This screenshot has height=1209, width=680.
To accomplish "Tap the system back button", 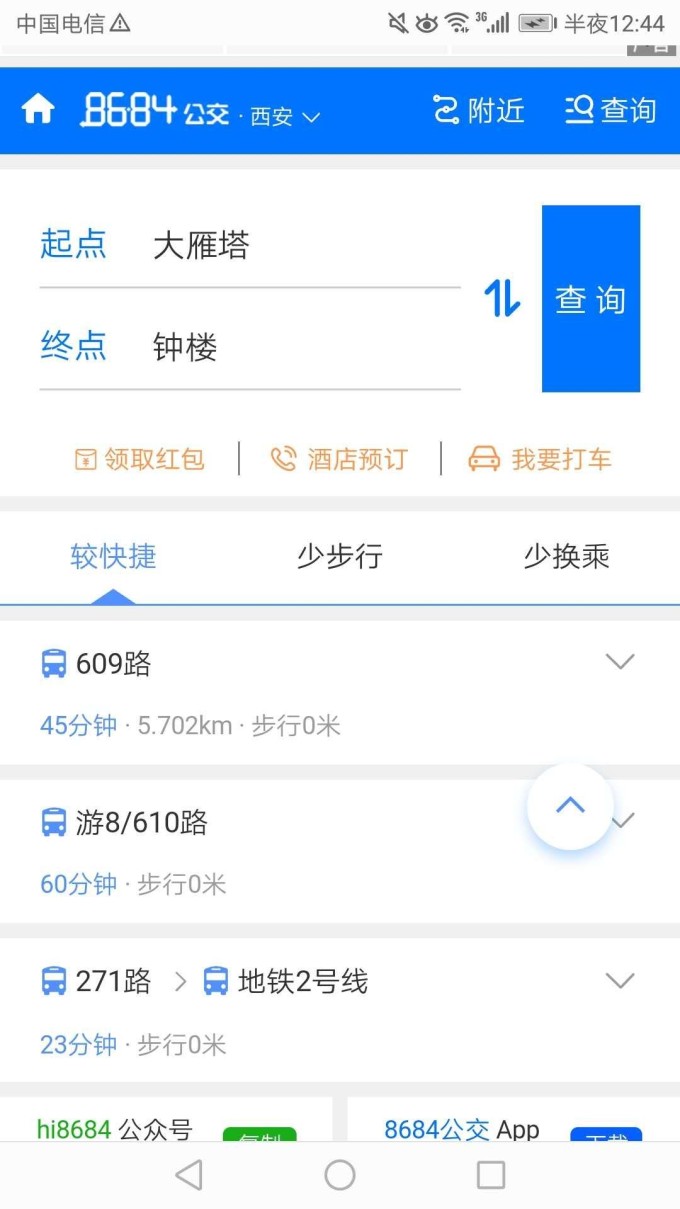I will [189, 1175].
